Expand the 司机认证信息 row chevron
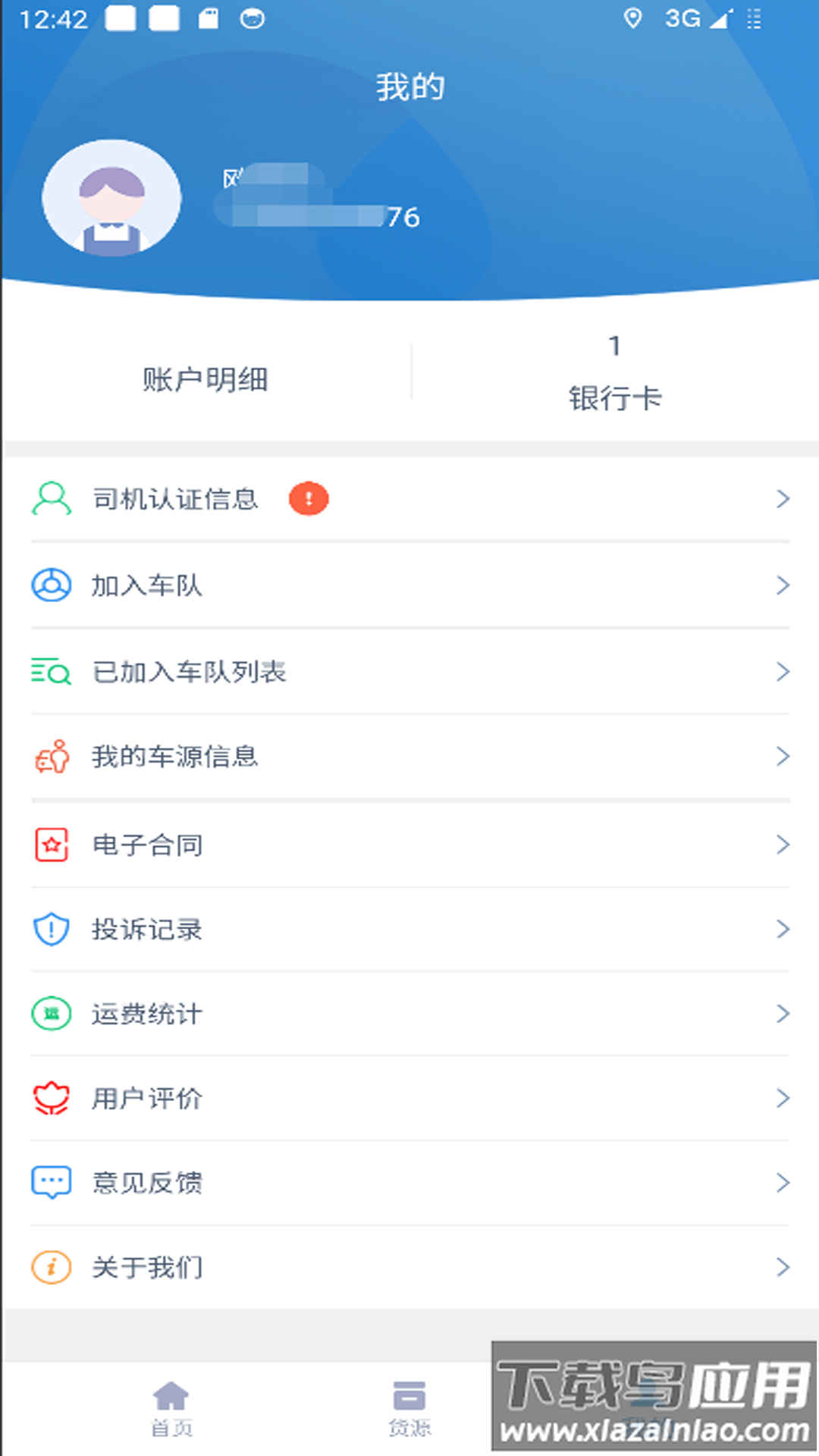Screen dimensions: 819x1456 pos(785,498)
